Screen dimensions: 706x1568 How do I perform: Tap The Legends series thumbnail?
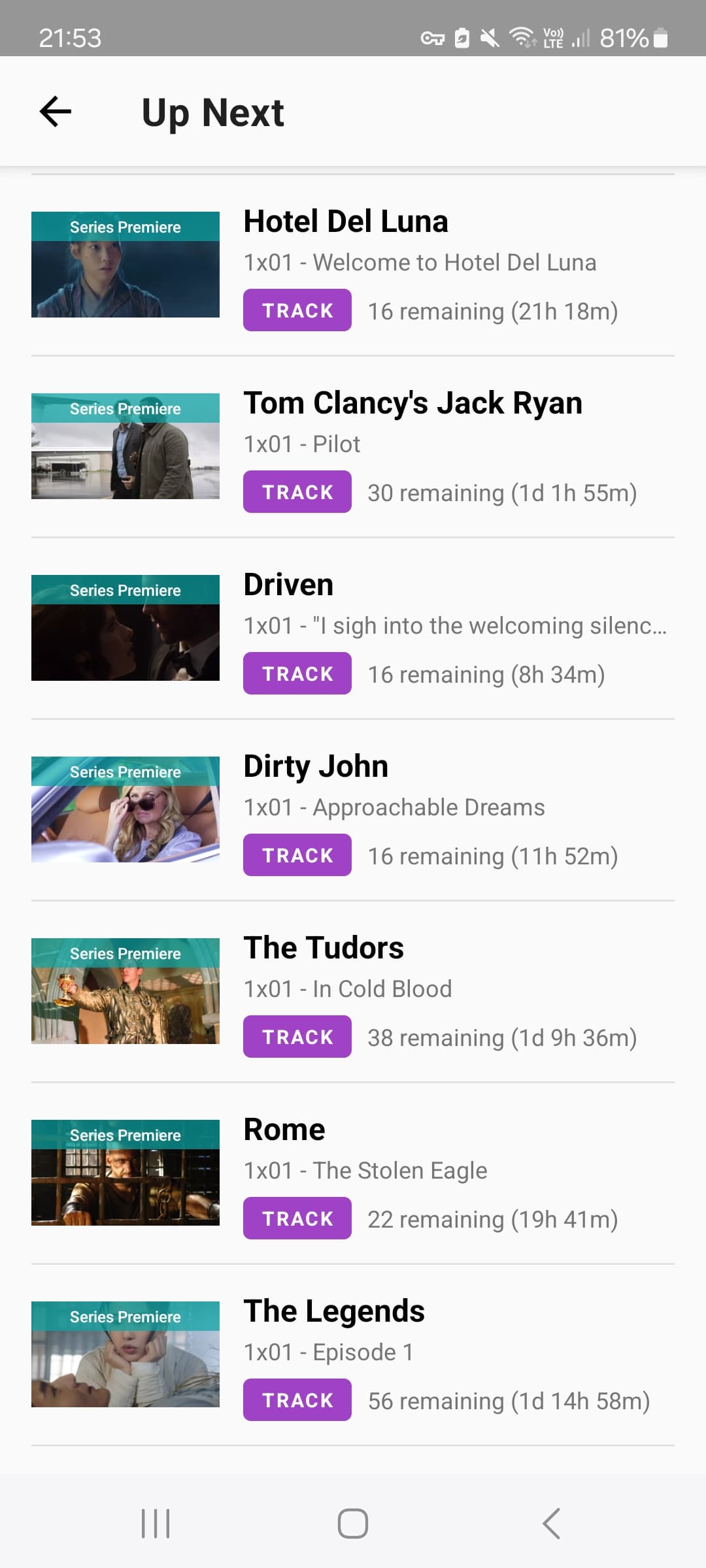[x=126, y=1354]
